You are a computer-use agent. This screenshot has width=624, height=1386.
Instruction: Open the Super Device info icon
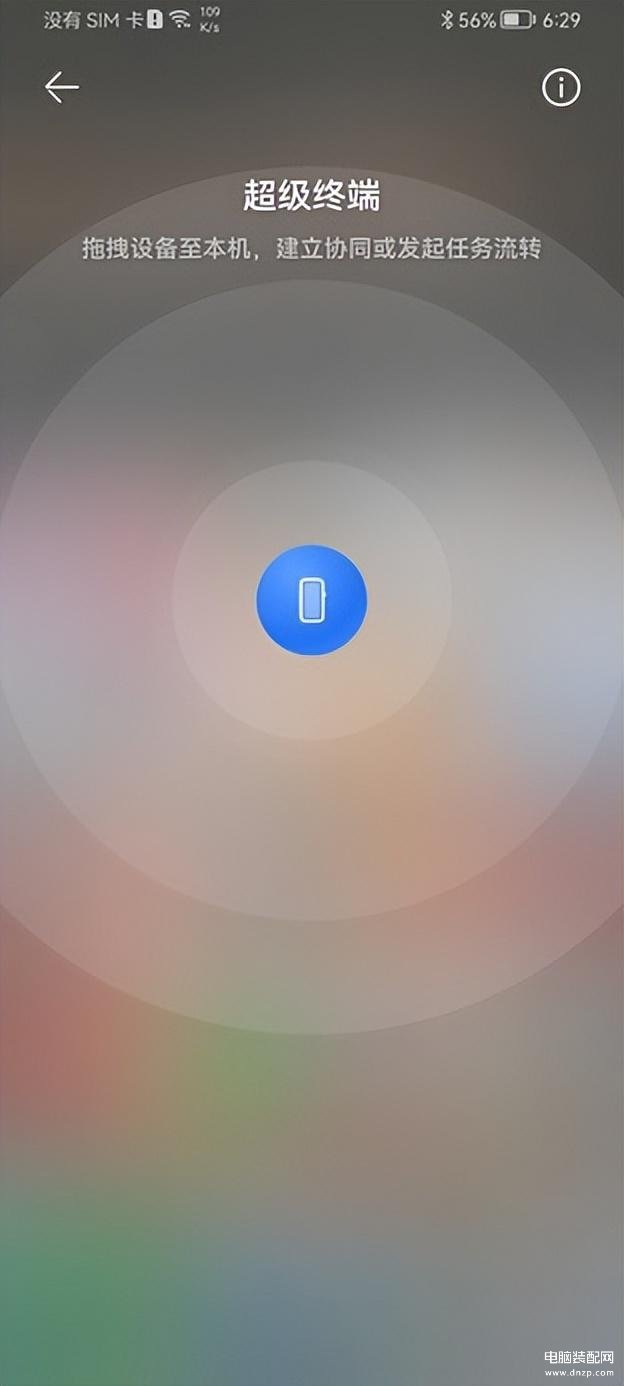[561, 88]
